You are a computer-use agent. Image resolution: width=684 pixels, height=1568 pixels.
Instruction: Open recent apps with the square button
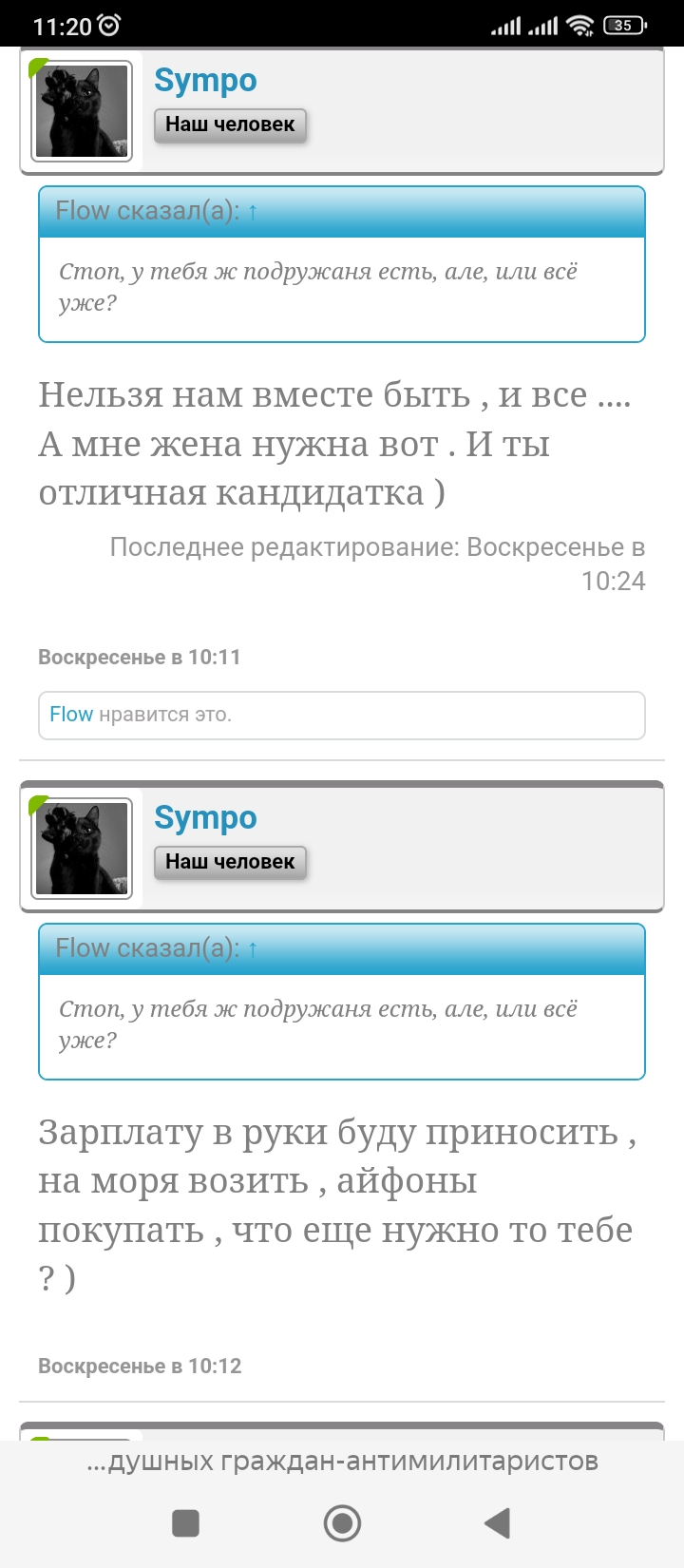point(185,1523)
